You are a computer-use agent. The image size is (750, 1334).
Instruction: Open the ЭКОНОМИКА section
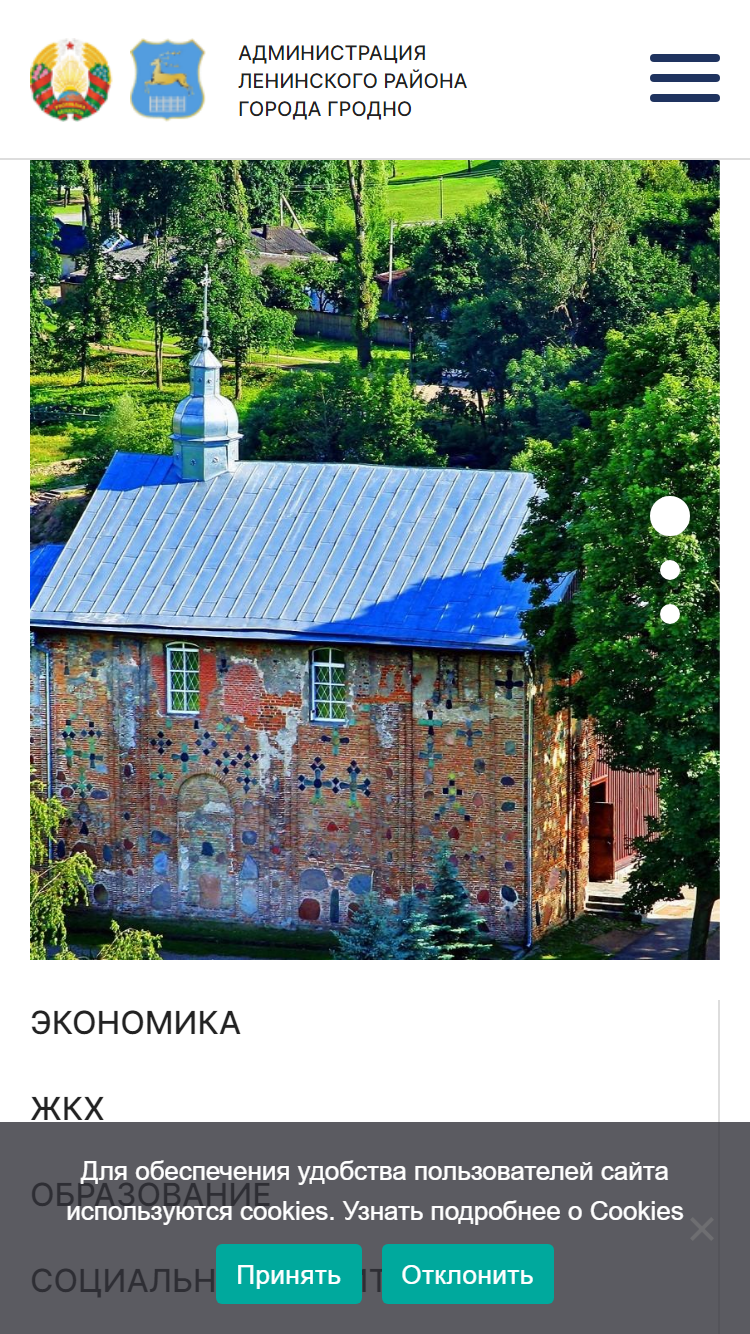pyautogui.click(x=136, y=1023)
